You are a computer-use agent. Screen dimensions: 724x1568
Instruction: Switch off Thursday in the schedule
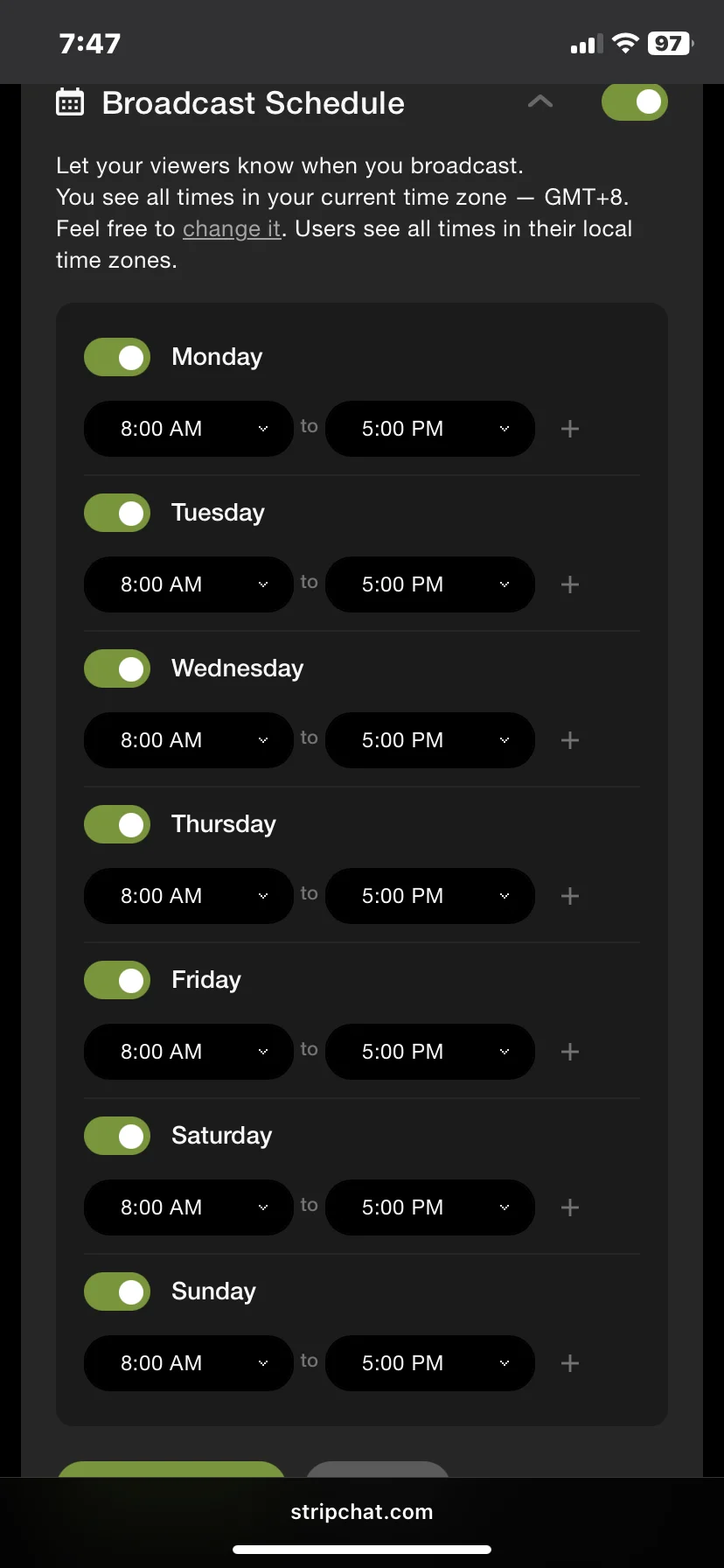[x=117, y=824]
